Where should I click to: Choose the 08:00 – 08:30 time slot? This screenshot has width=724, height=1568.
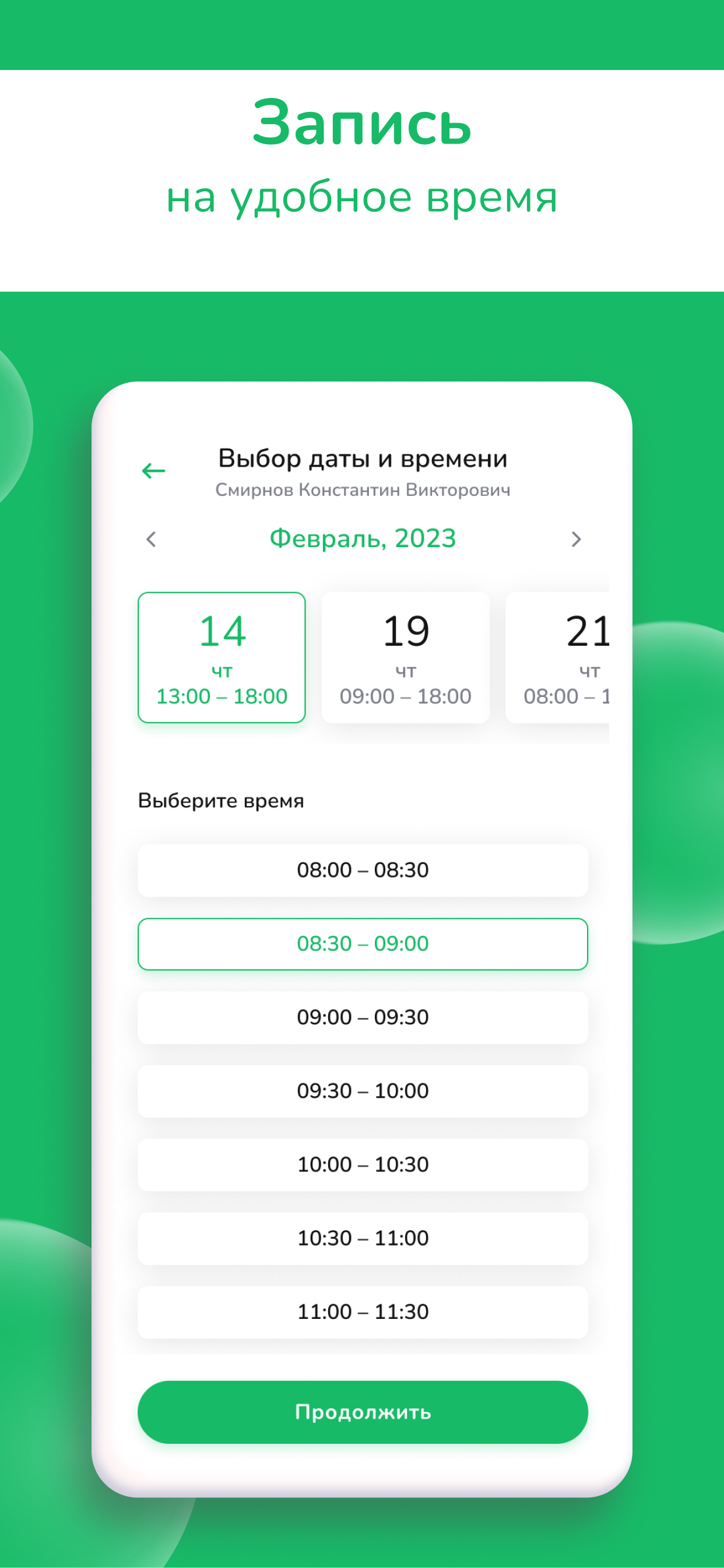point(362,870)
